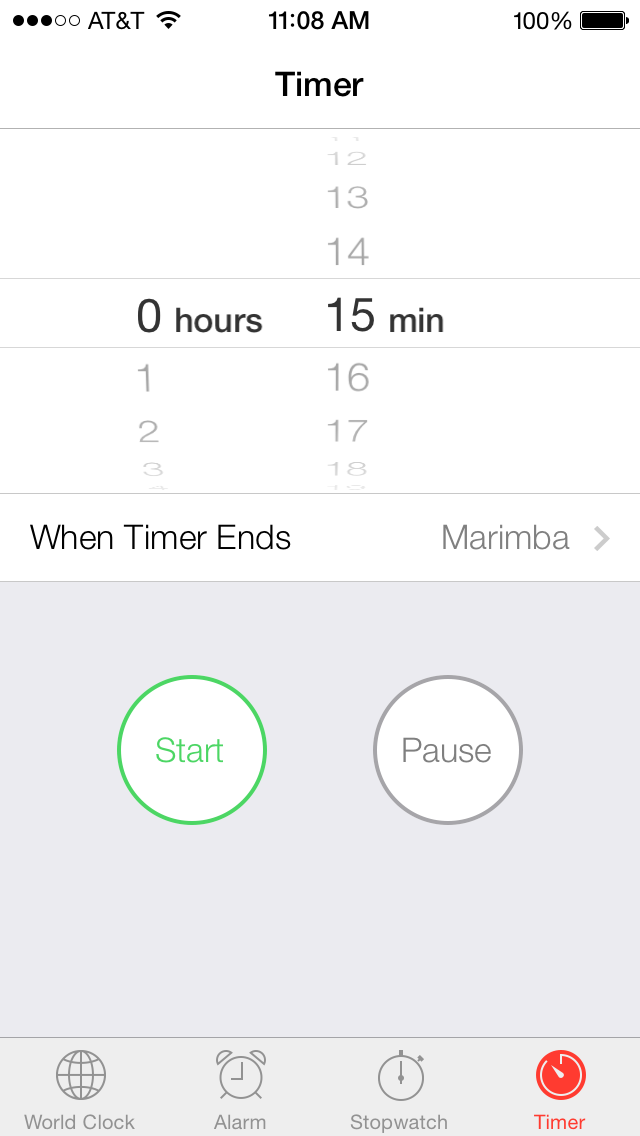Pick 13 in the minutes wheel
The image size is (640, 1136).
[x=348, y=198]
